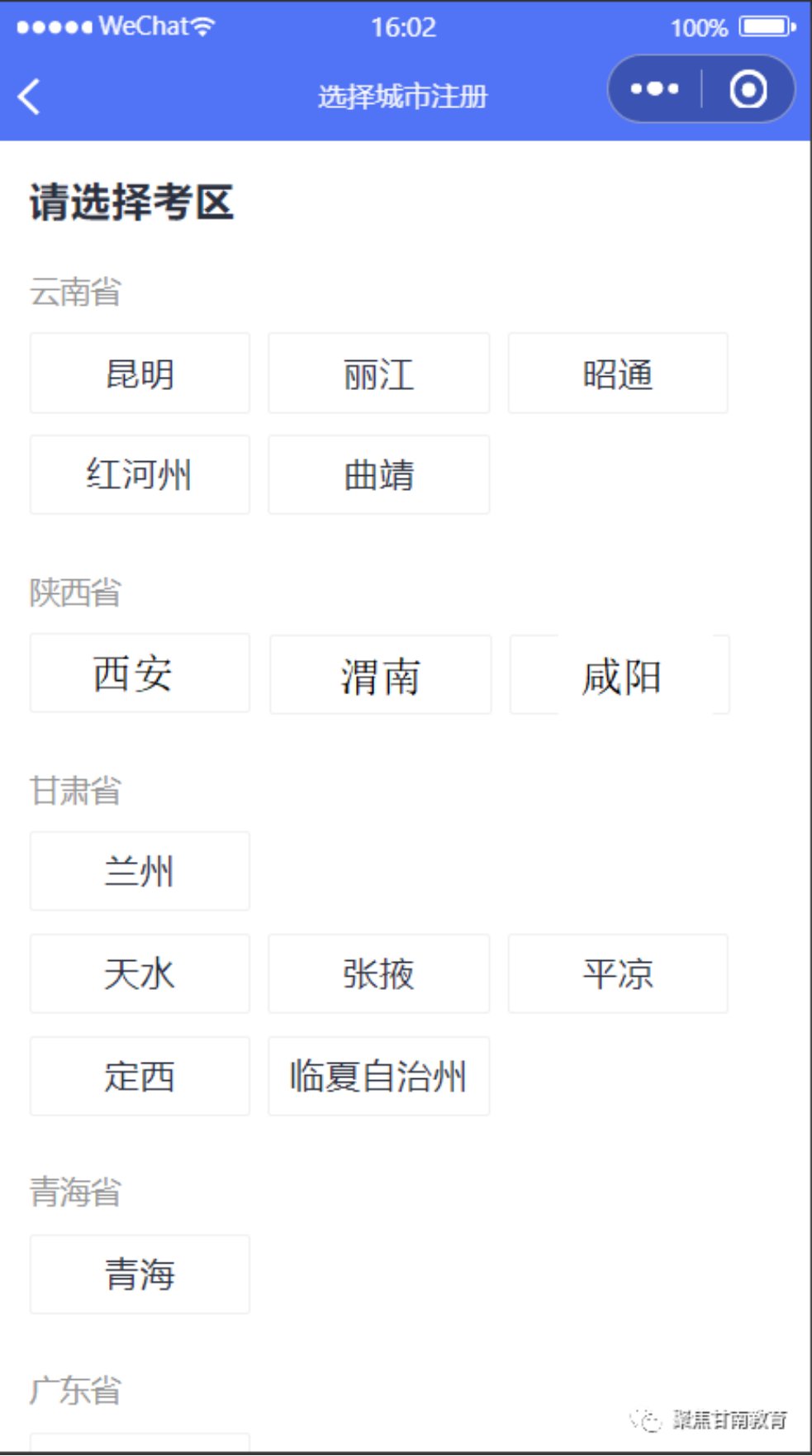The height and width of the screenshot is (1456, 812).
Task: Tap the 定西 button
Action: click(140, 1076)
